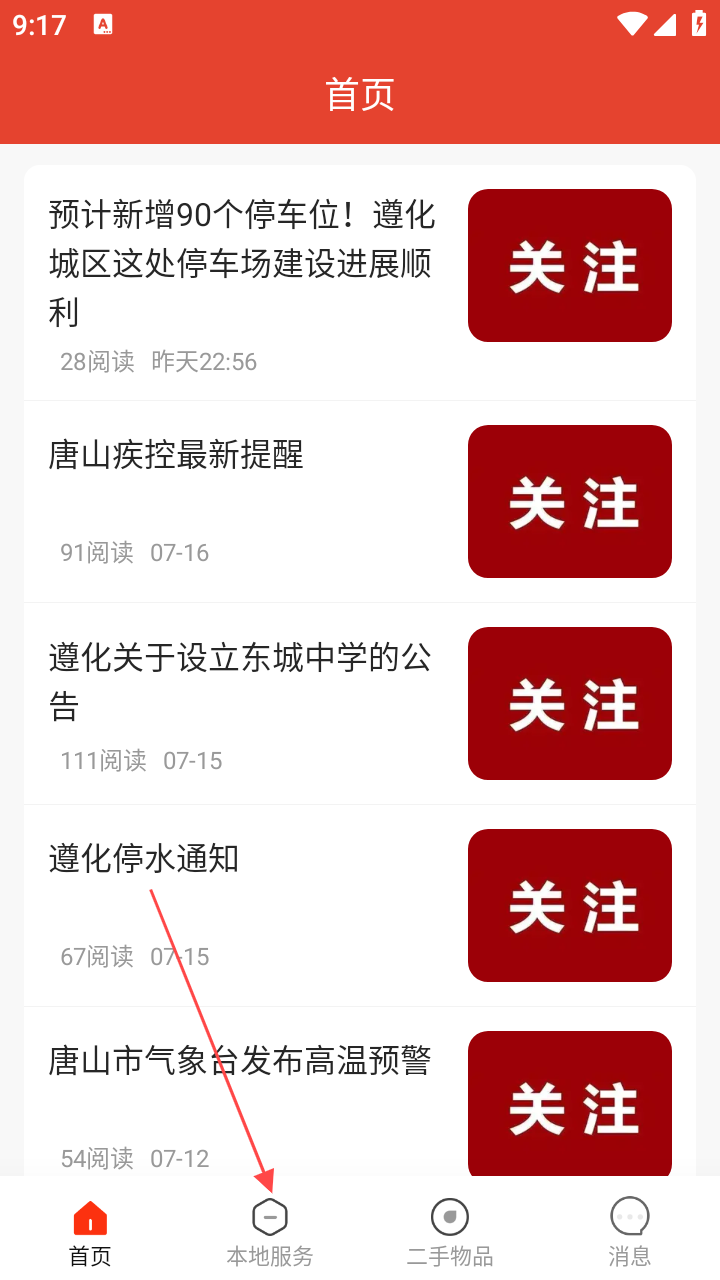The image size is (720, 1280).
Task: Open the 消息 tab
Action: tap(629, 1231)
